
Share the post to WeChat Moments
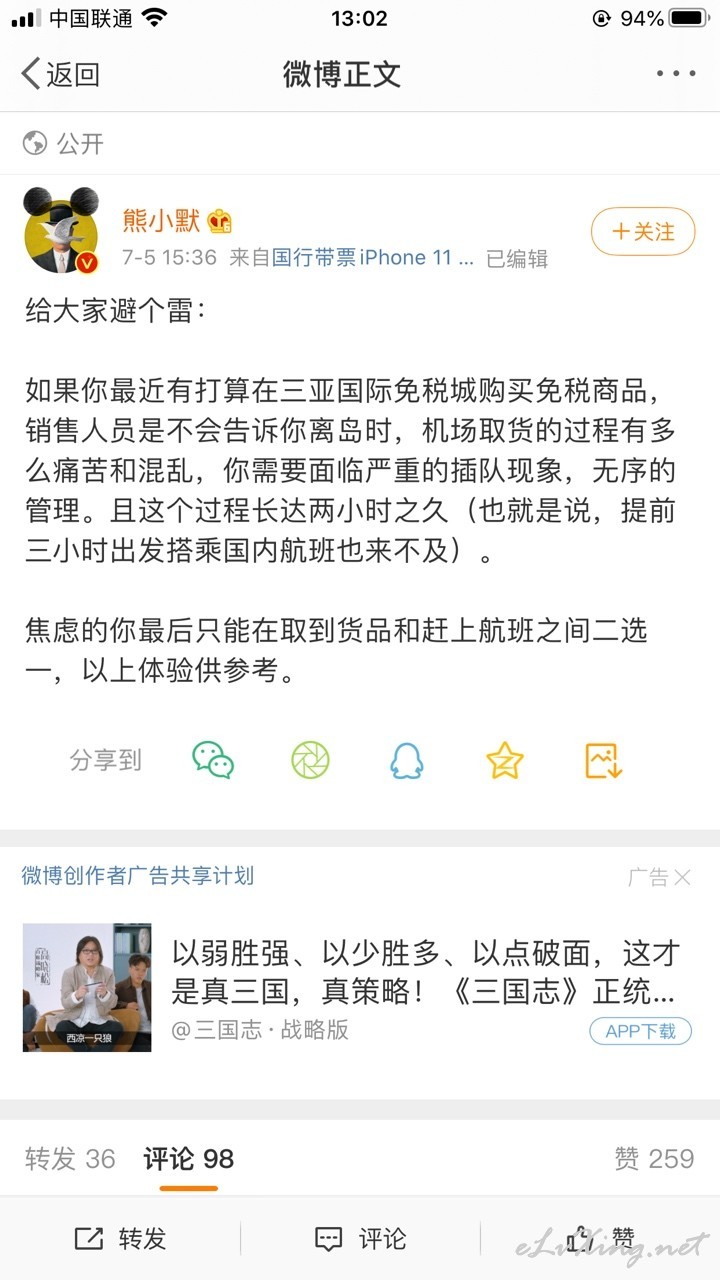[x=310, y=760]
